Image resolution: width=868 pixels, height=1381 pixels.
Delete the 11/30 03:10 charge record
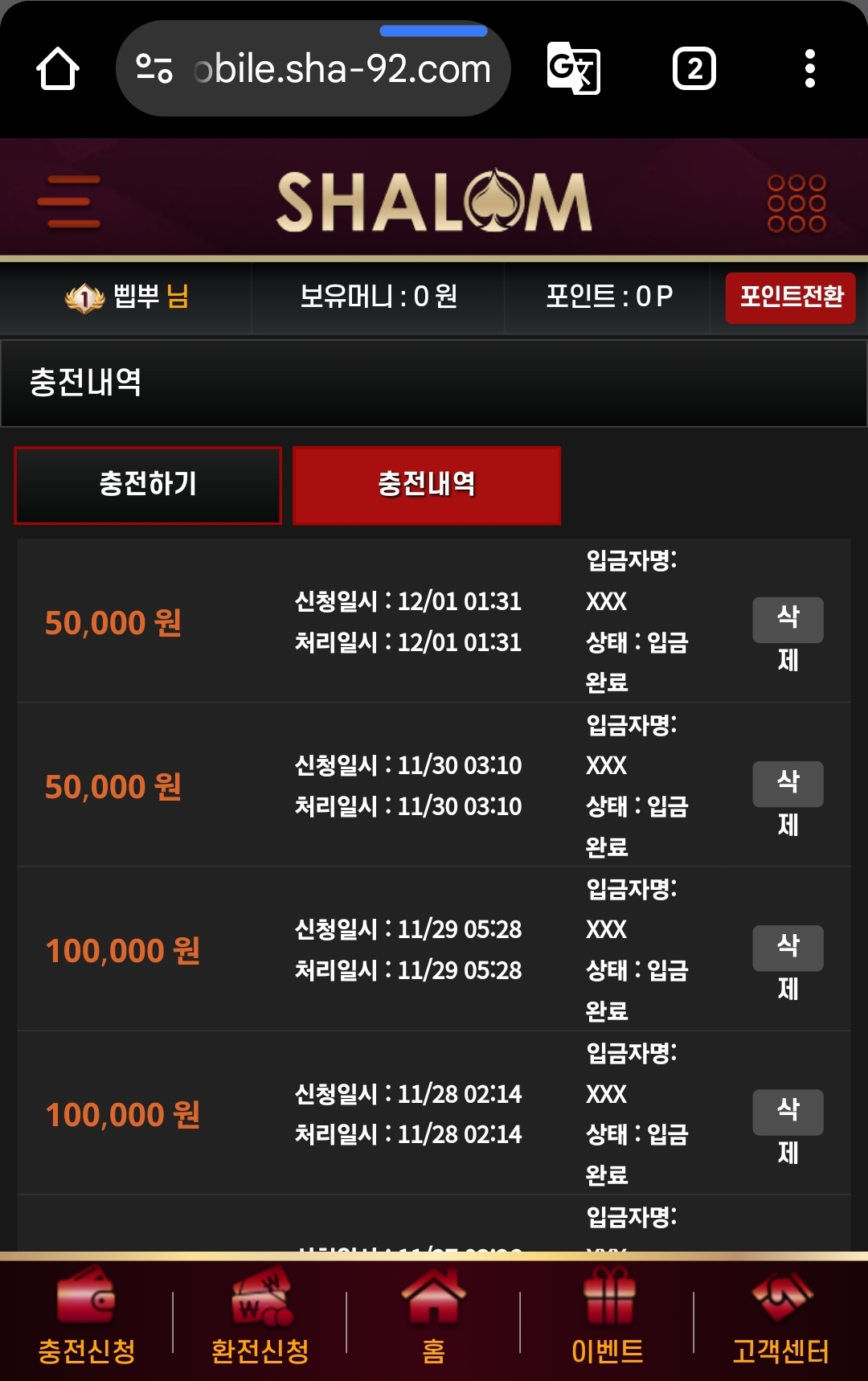click(x=788, y=784)
